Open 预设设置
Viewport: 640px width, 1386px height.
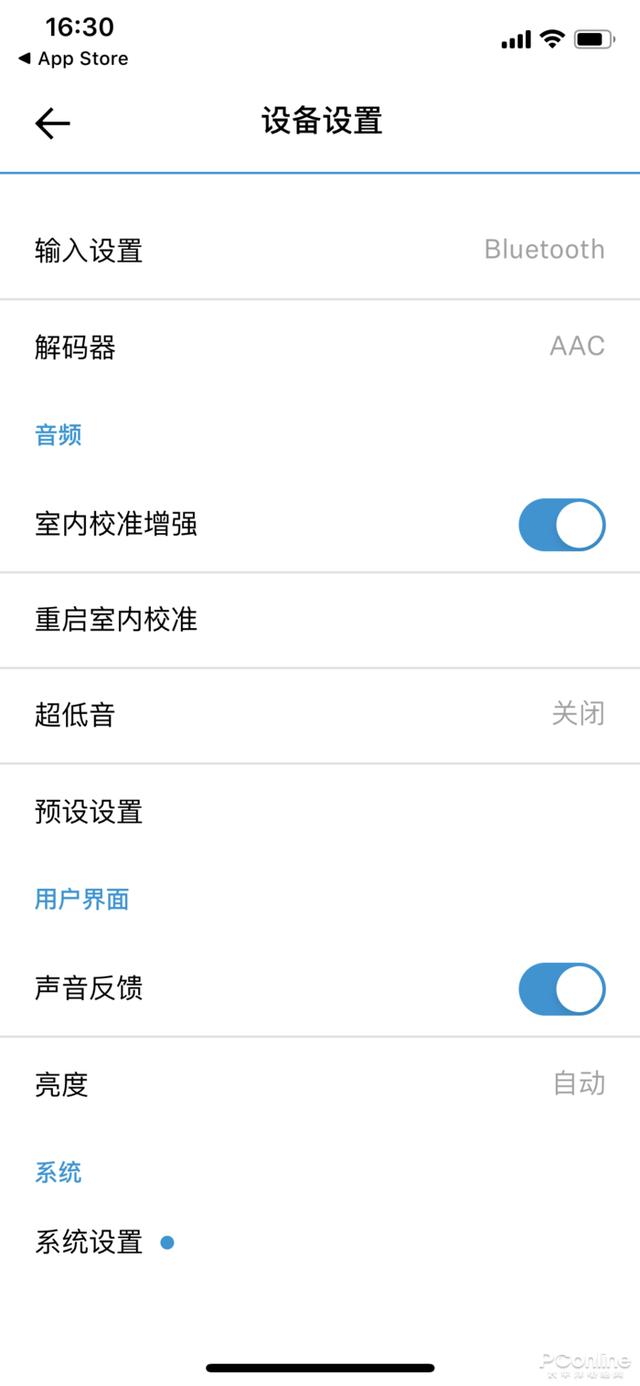click(x=320, y=811)
